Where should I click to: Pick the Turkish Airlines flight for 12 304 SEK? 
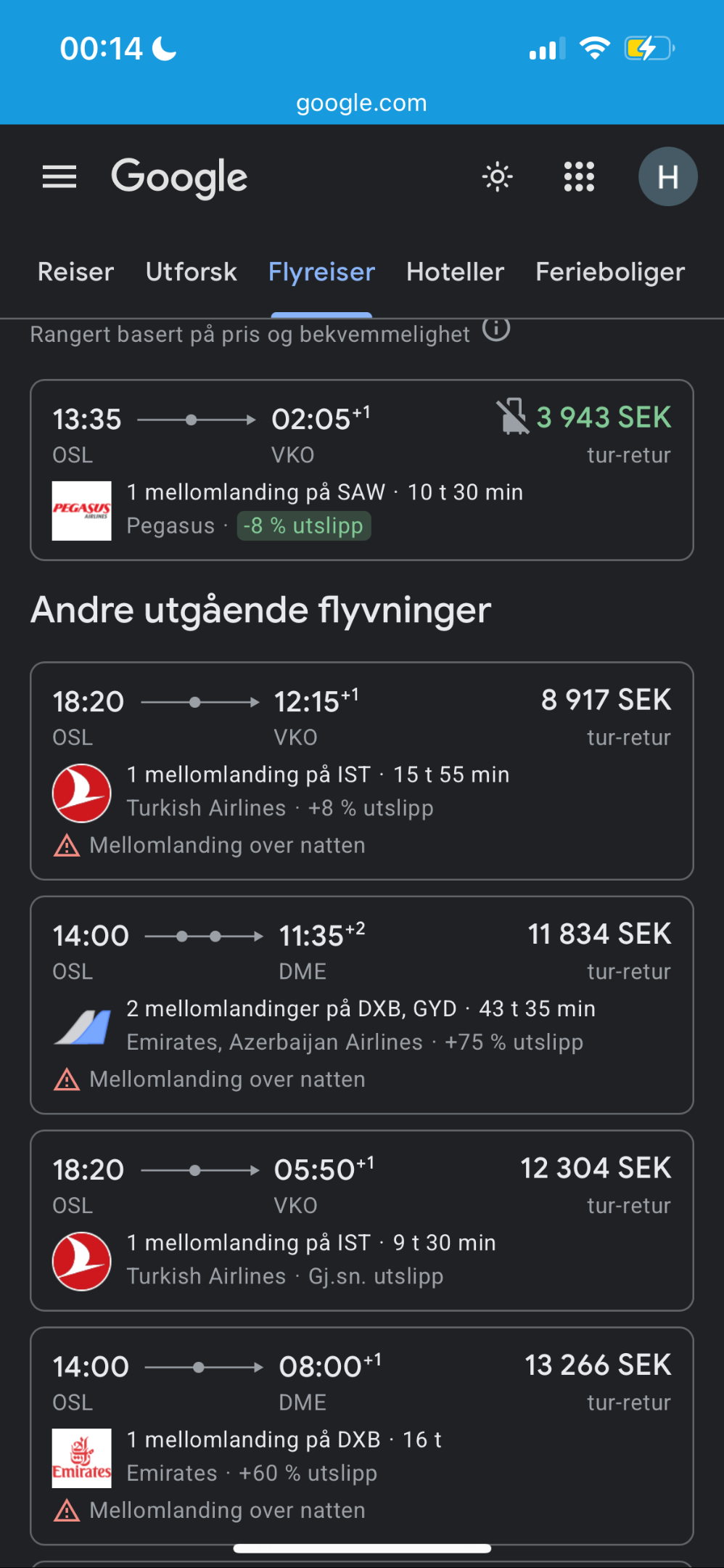coord(362,1220)
